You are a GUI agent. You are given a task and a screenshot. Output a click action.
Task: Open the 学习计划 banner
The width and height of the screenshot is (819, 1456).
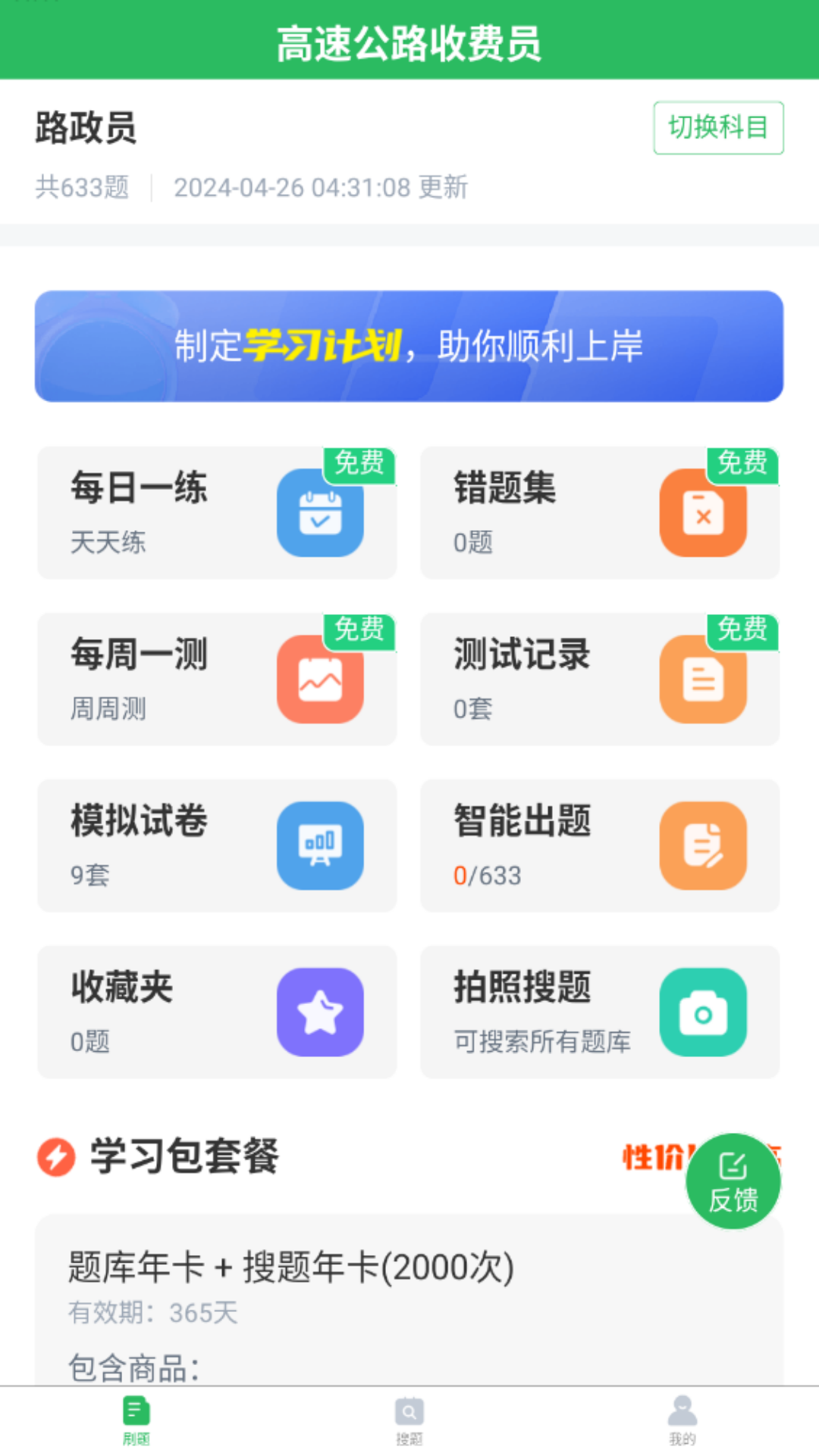[409, 346]
